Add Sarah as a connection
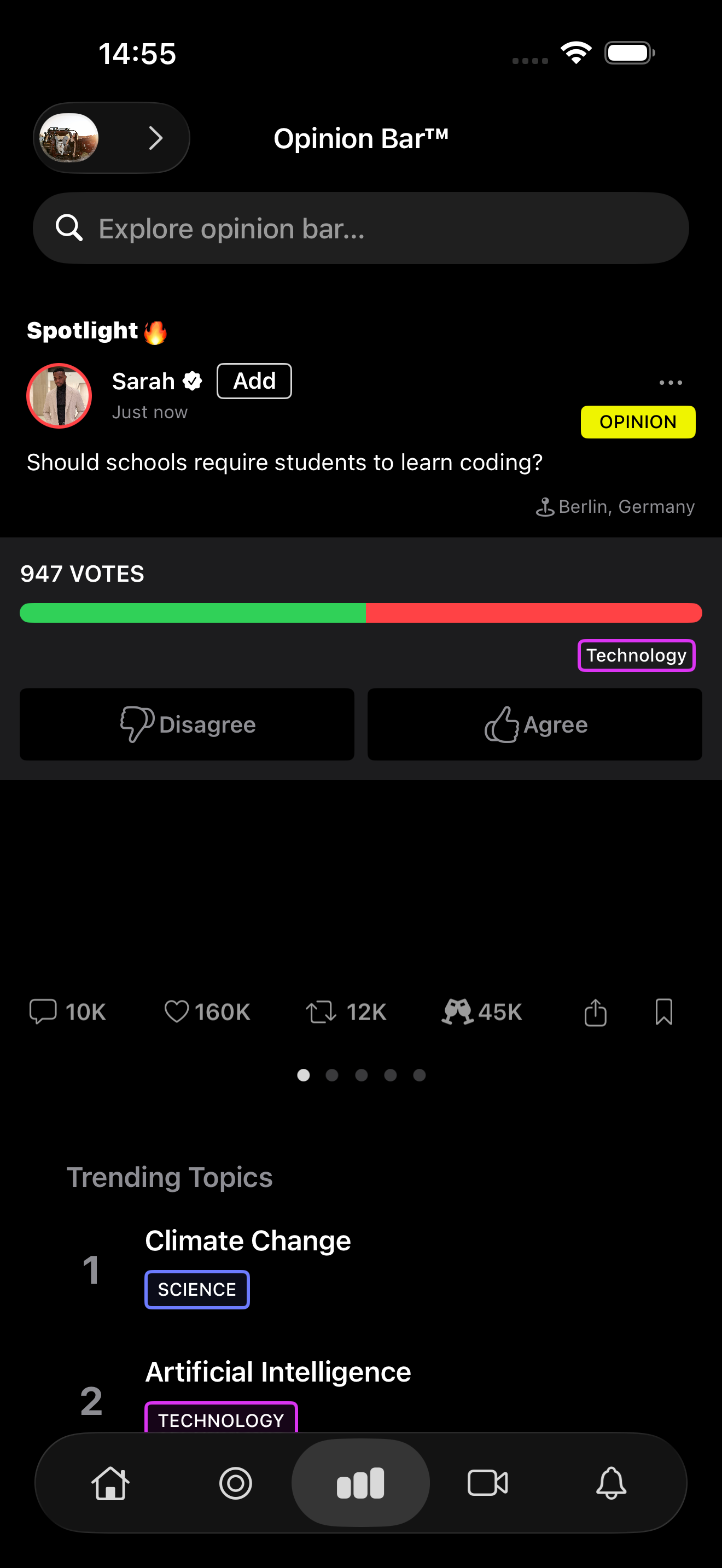 tap(254, 381)
